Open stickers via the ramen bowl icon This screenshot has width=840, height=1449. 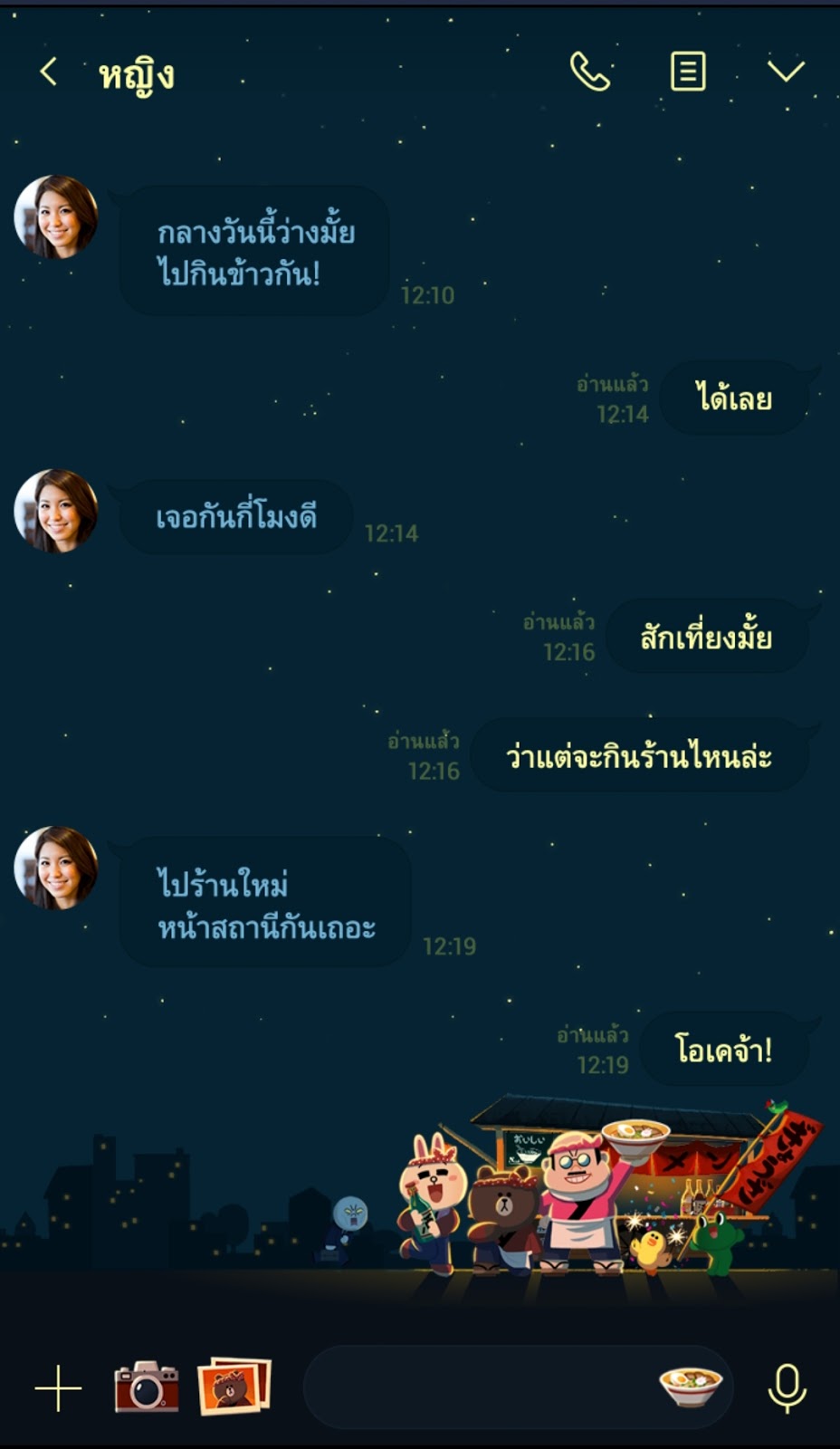(x=691, y=1386)
